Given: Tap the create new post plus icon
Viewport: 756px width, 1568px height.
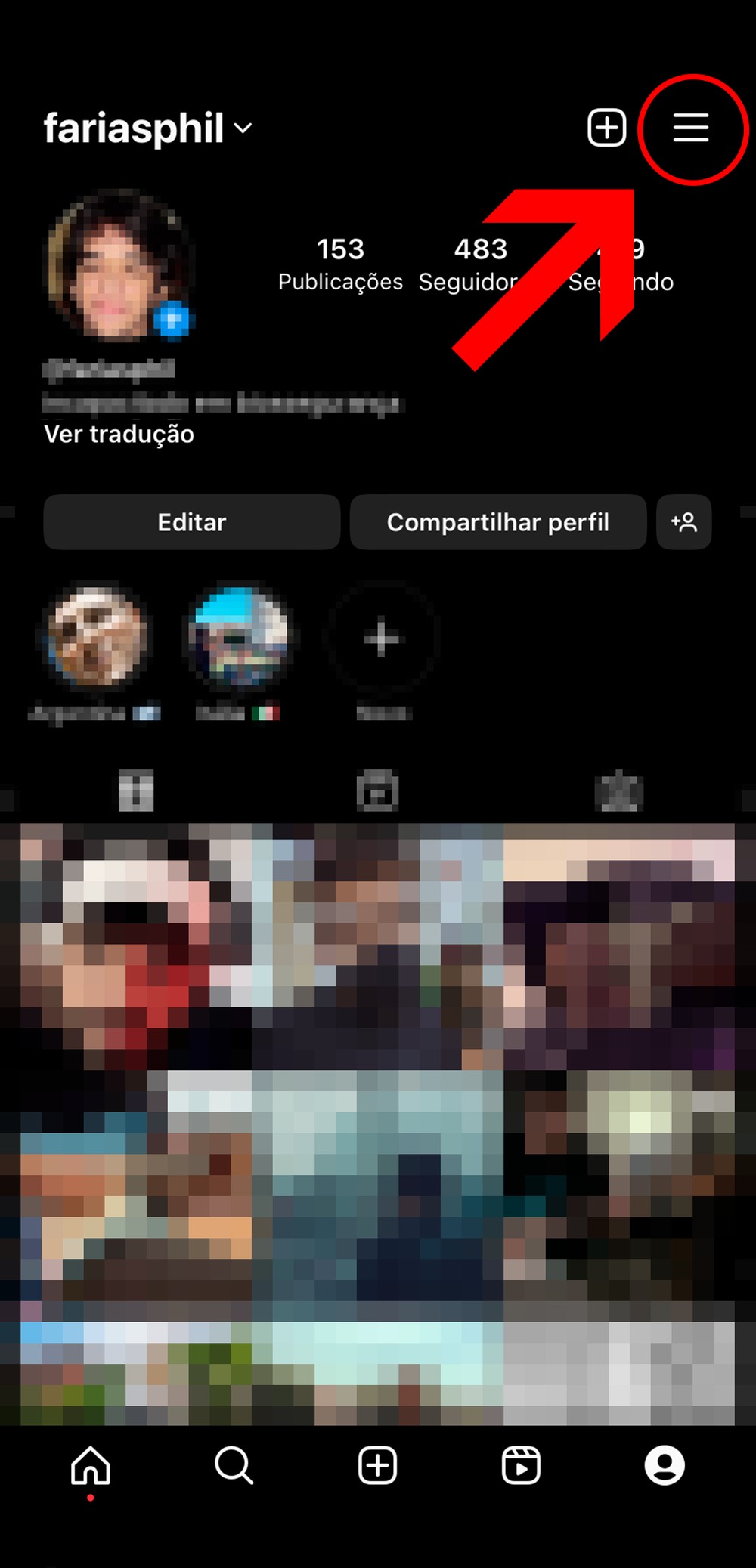Looking at the screenshot, I should [606, 127].
